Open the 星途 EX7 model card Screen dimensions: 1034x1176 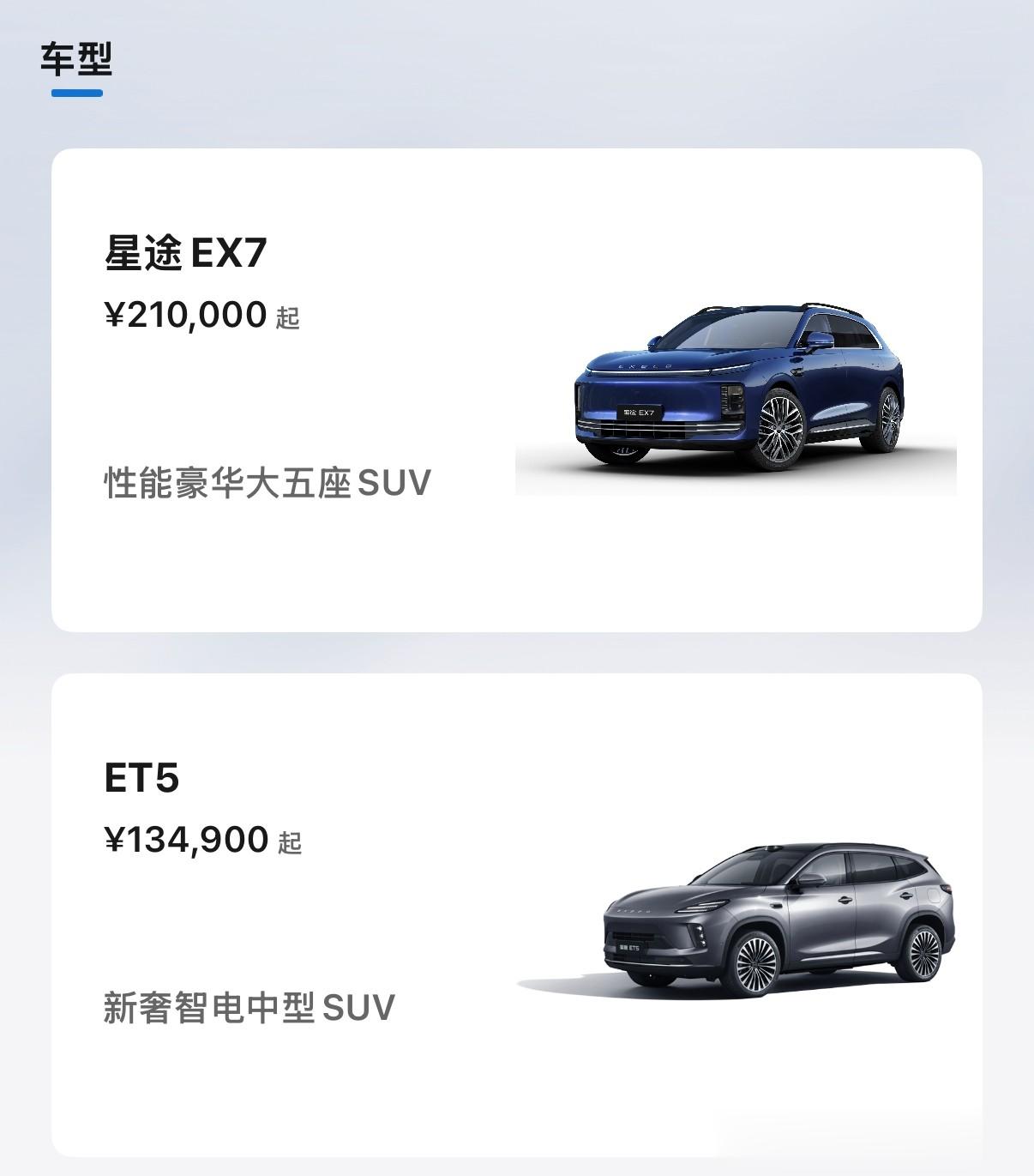pyautogui.click(x=516, y=390)
